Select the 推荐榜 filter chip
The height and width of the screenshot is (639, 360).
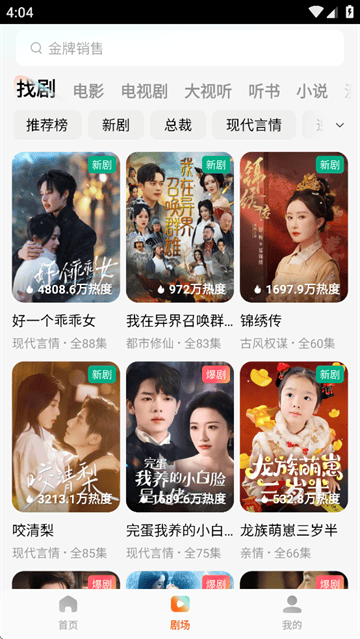click(47, 125)
